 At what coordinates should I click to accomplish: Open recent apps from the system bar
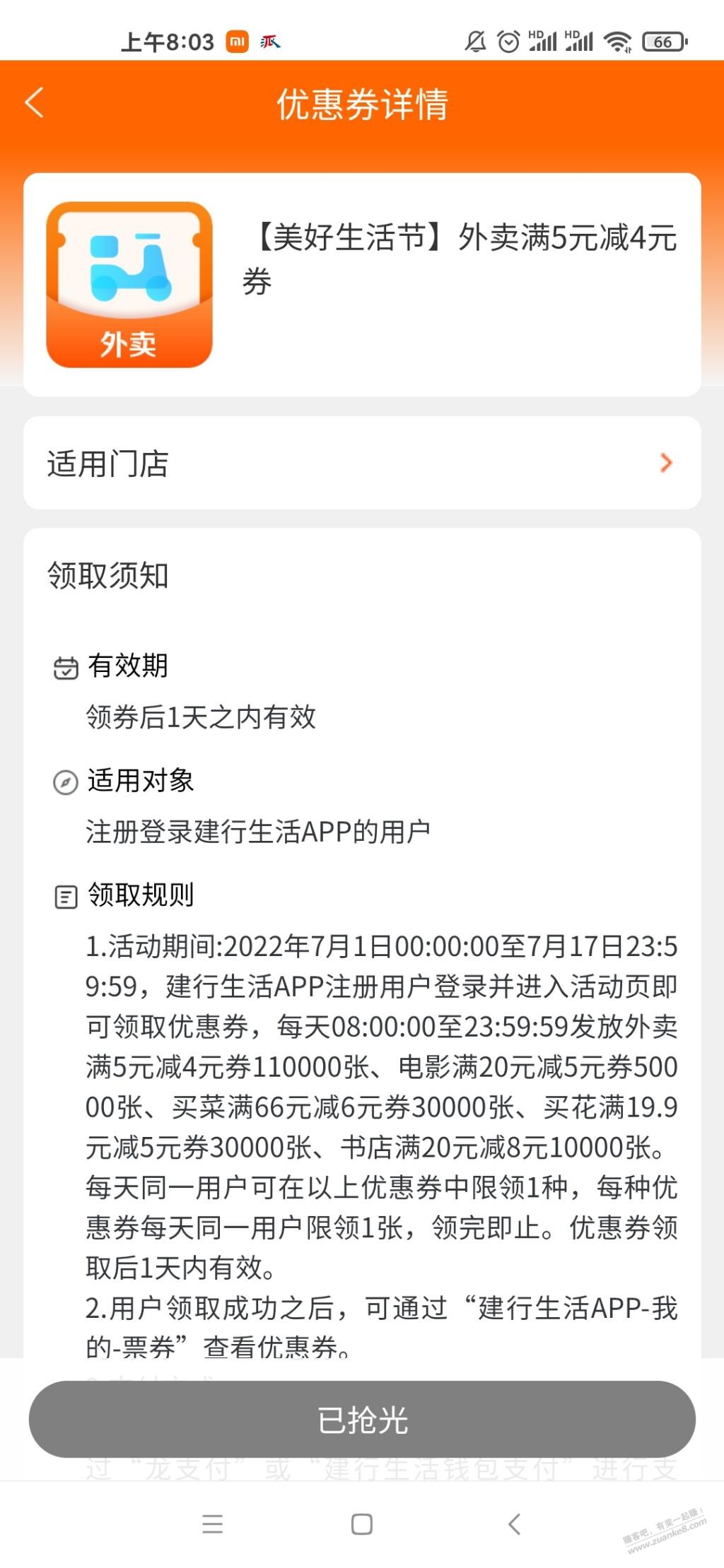click(x=213, y=1524)
